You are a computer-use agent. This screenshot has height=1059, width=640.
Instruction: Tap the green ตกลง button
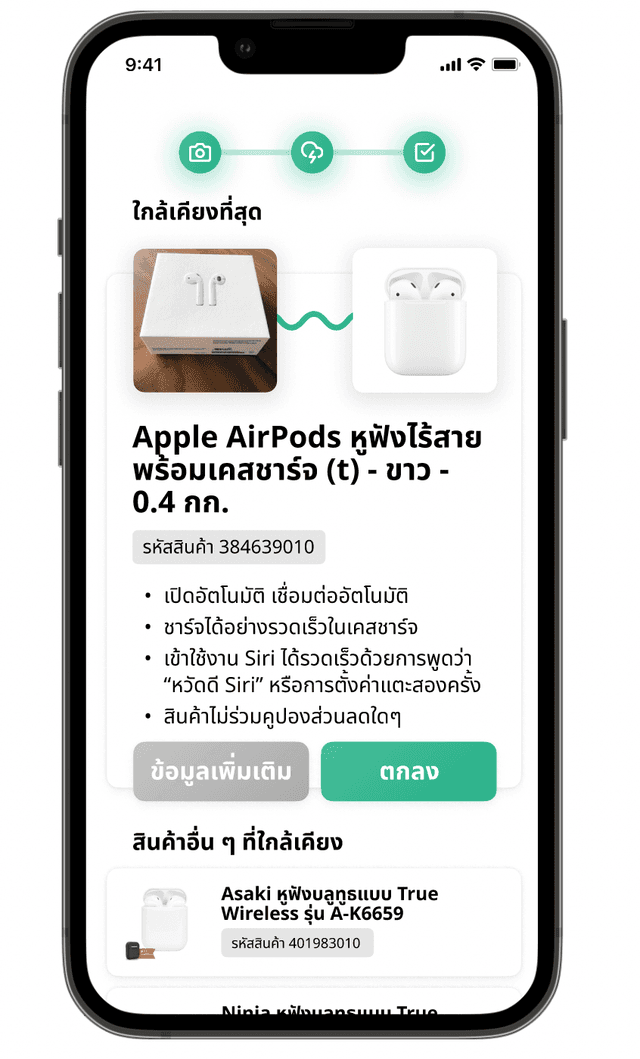[408, 771]
